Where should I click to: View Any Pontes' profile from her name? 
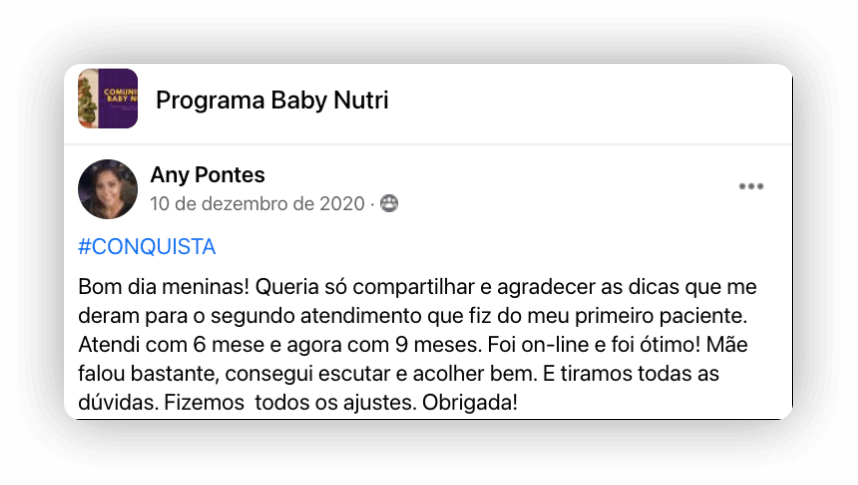(x=207, y=175)
